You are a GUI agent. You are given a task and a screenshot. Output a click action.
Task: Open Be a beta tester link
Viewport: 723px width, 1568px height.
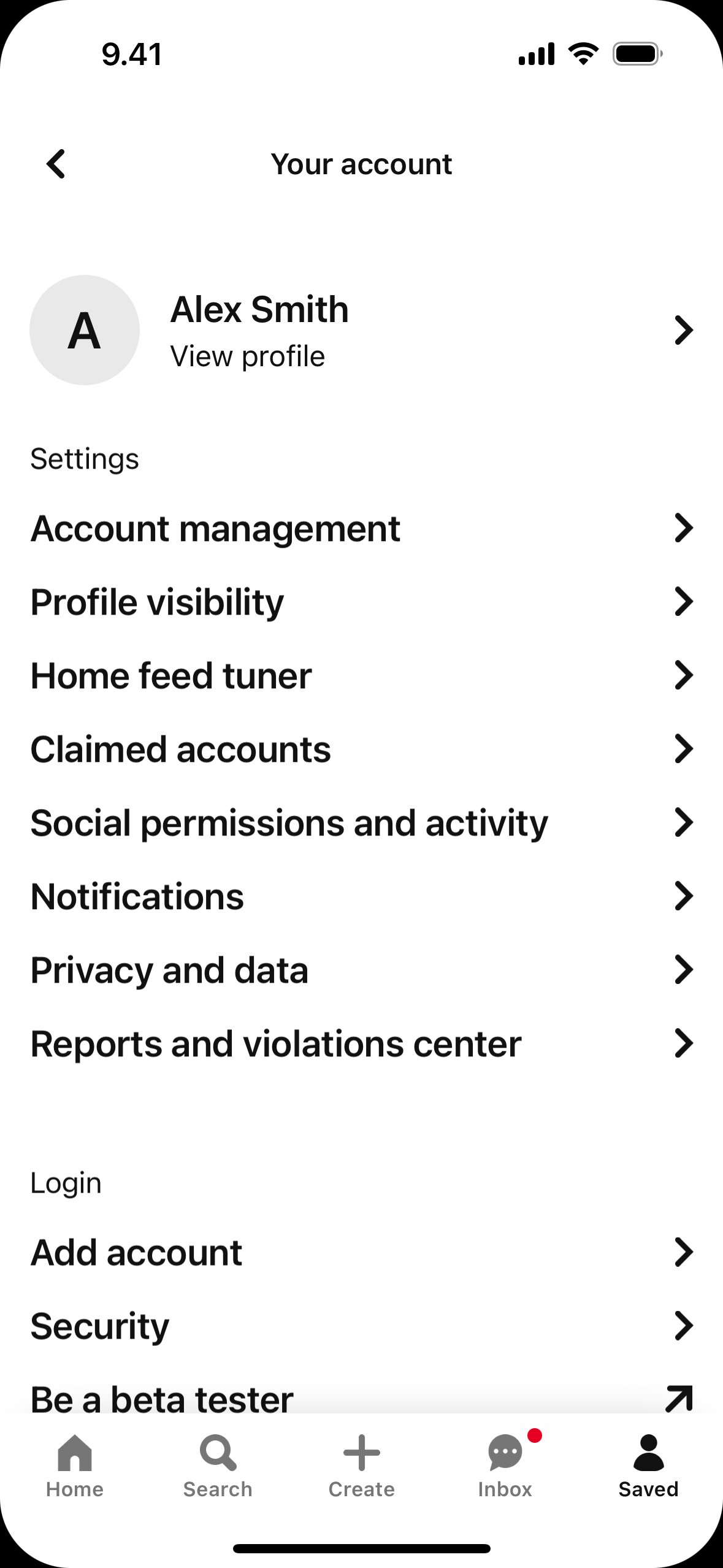coord(361,1396)
